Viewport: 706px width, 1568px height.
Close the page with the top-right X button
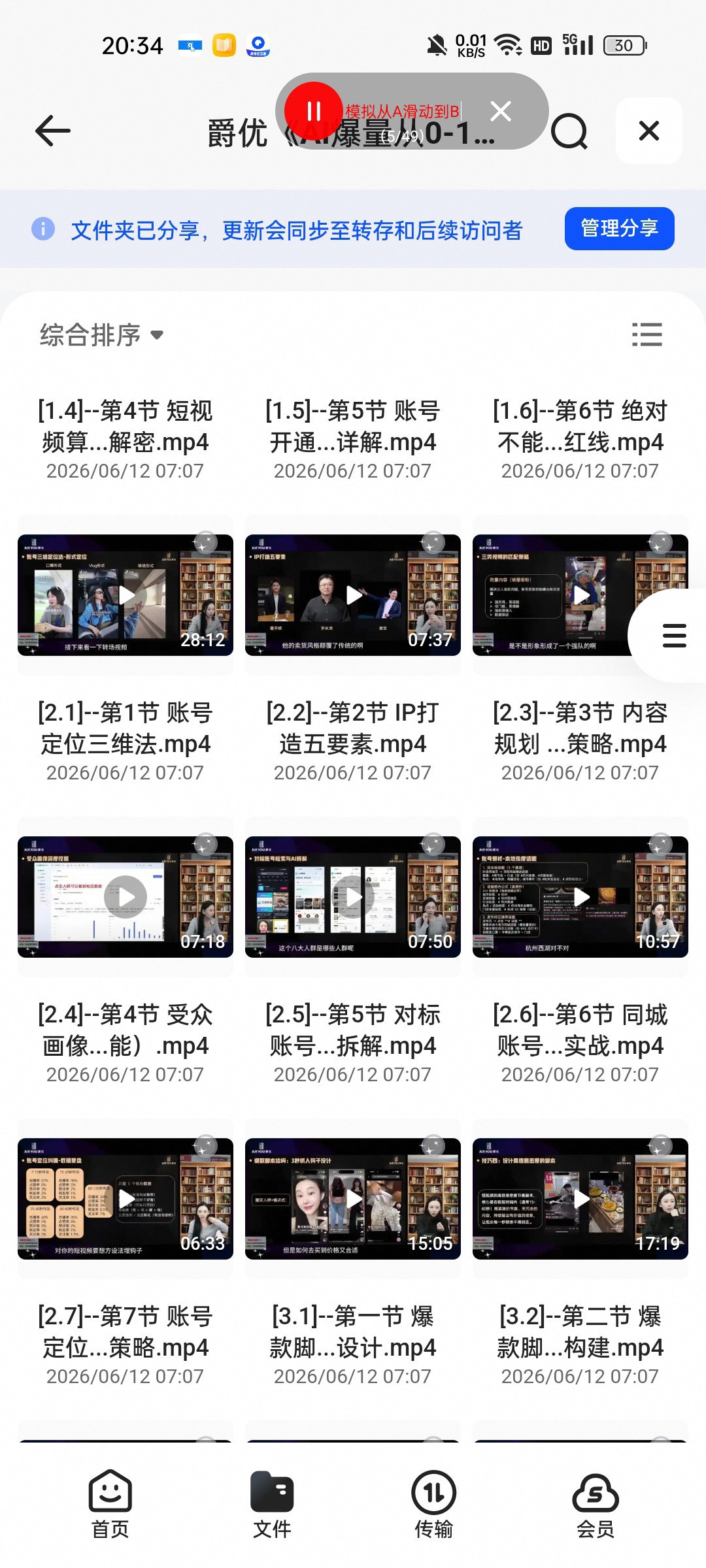pos(648,131)
